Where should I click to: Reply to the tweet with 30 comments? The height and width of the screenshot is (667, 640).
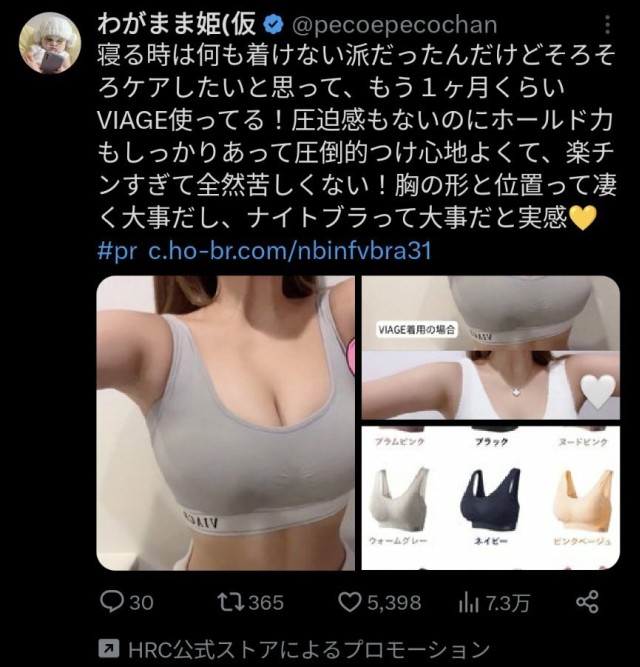click(x=127, y=602)
